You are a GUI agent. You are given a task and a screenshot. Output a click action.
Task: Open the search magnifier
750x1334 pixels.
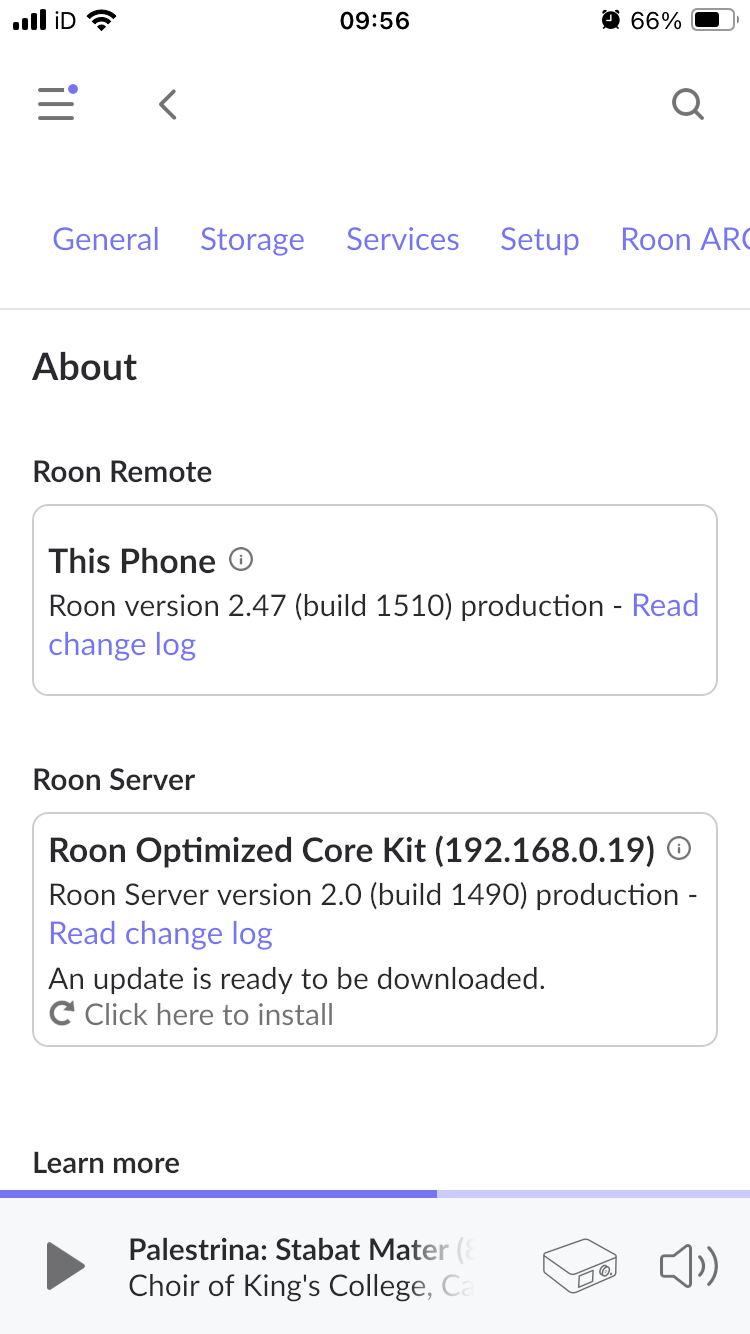tap(688, 104)
